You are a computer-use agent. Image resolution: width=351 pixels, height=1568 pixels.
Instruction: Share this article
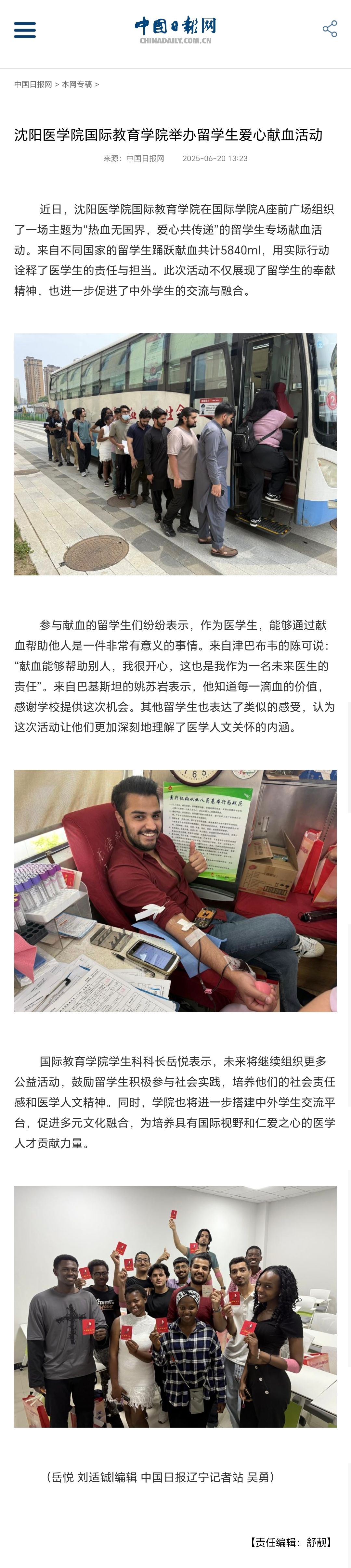pos(330,29)
